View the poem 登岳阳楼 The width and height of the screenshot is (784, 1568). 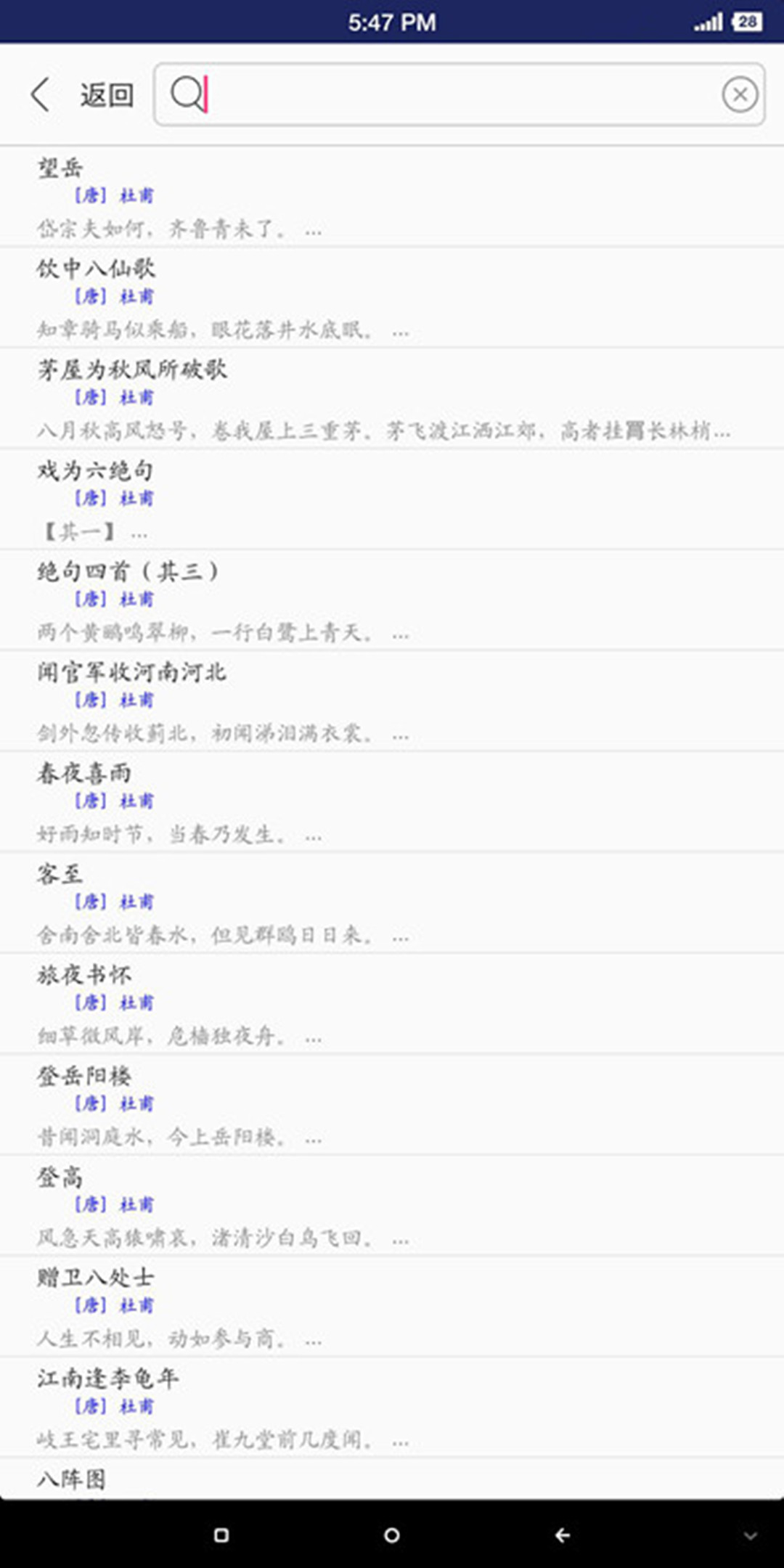coord(392,1105)
